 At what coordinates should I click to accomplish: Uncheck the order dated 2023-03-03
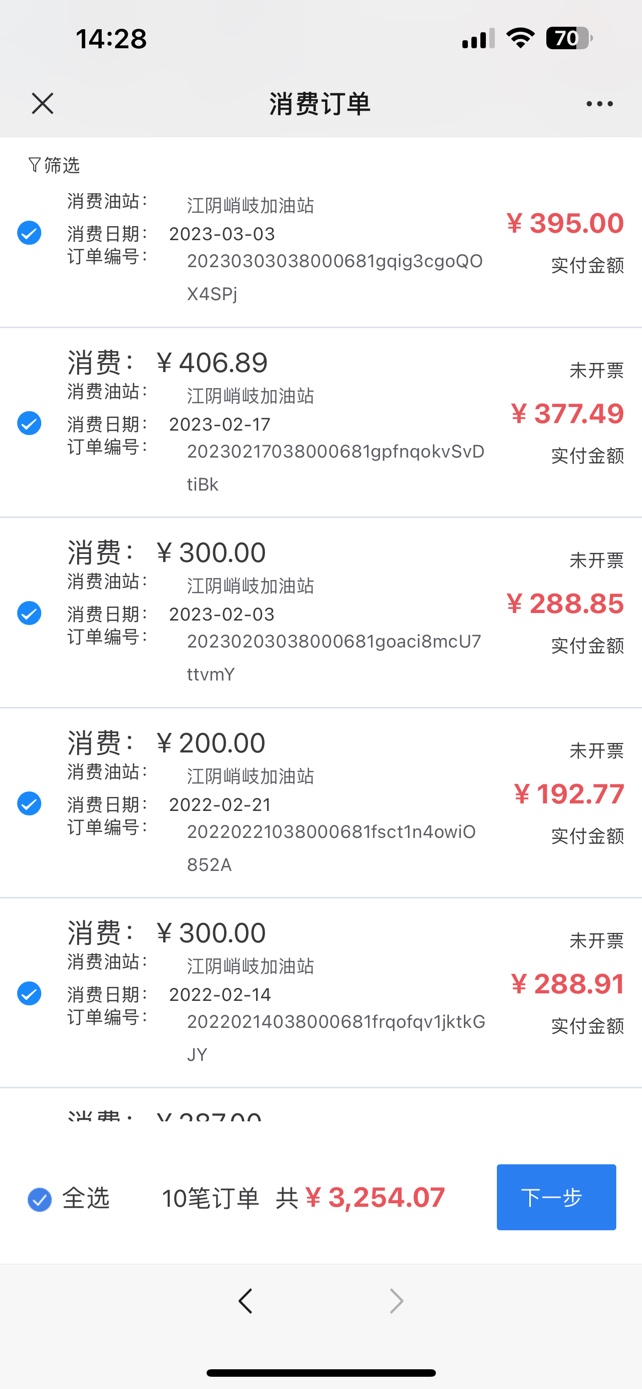tap(30, 233)
